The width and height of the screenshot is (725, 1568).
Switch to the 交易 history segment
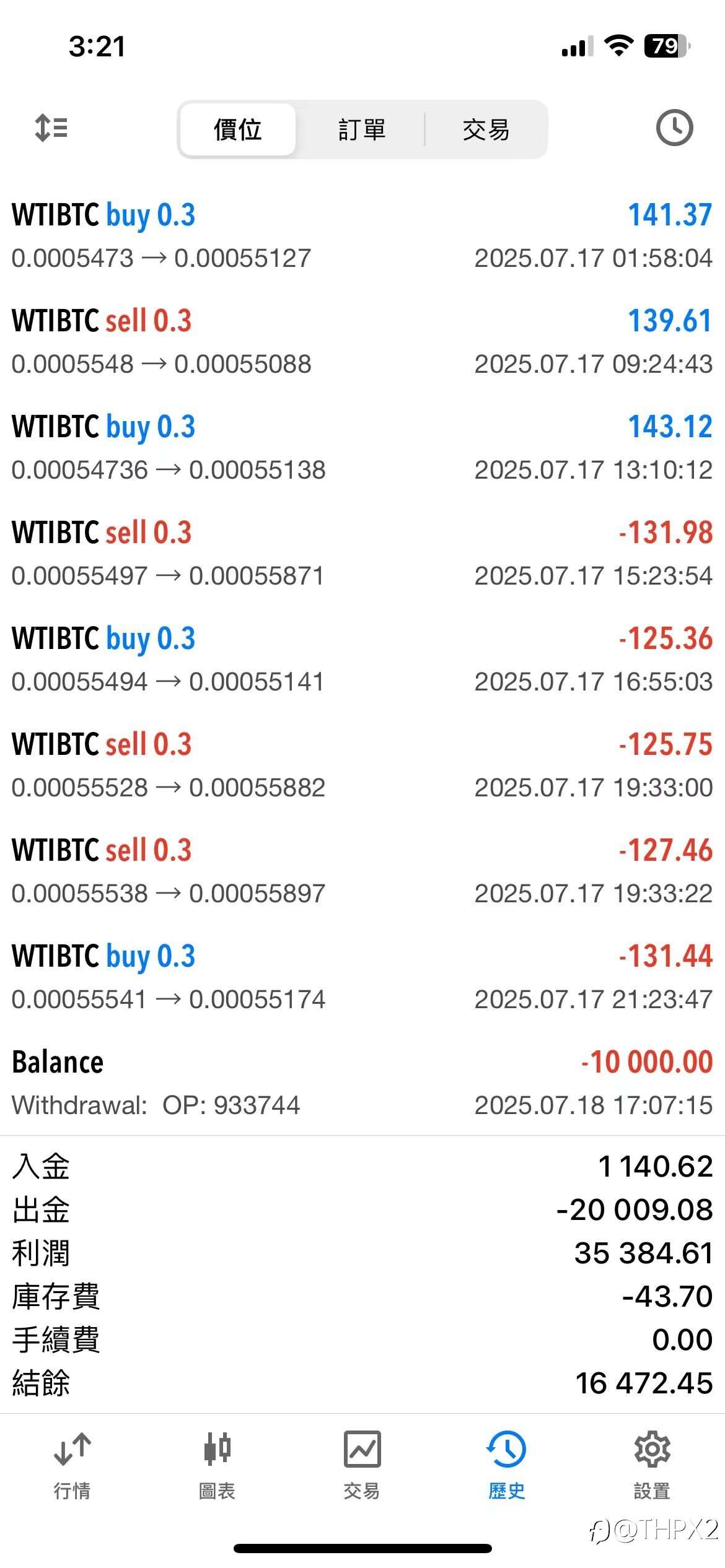click(x=486, y=129)
